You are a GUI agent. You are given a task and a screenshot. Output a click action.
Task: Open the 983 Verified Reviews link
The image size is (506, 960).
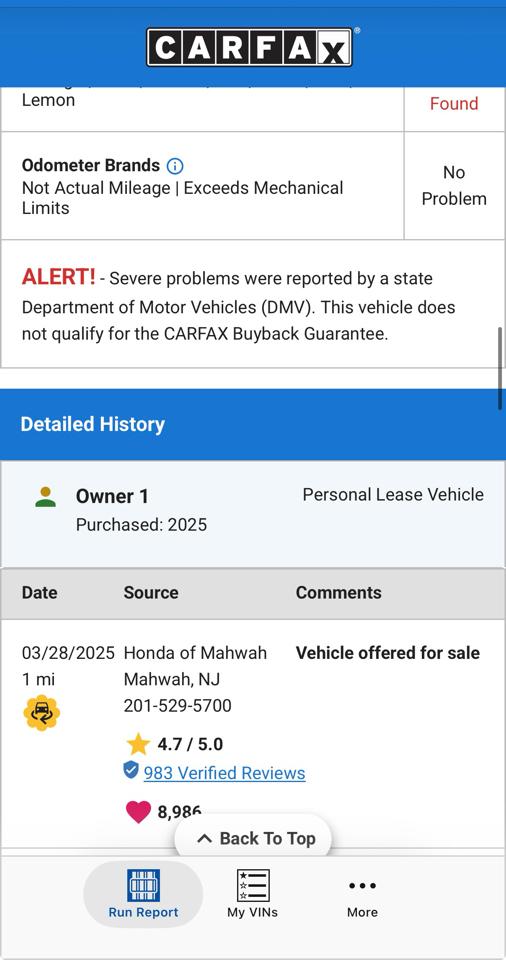coord(224,773)
